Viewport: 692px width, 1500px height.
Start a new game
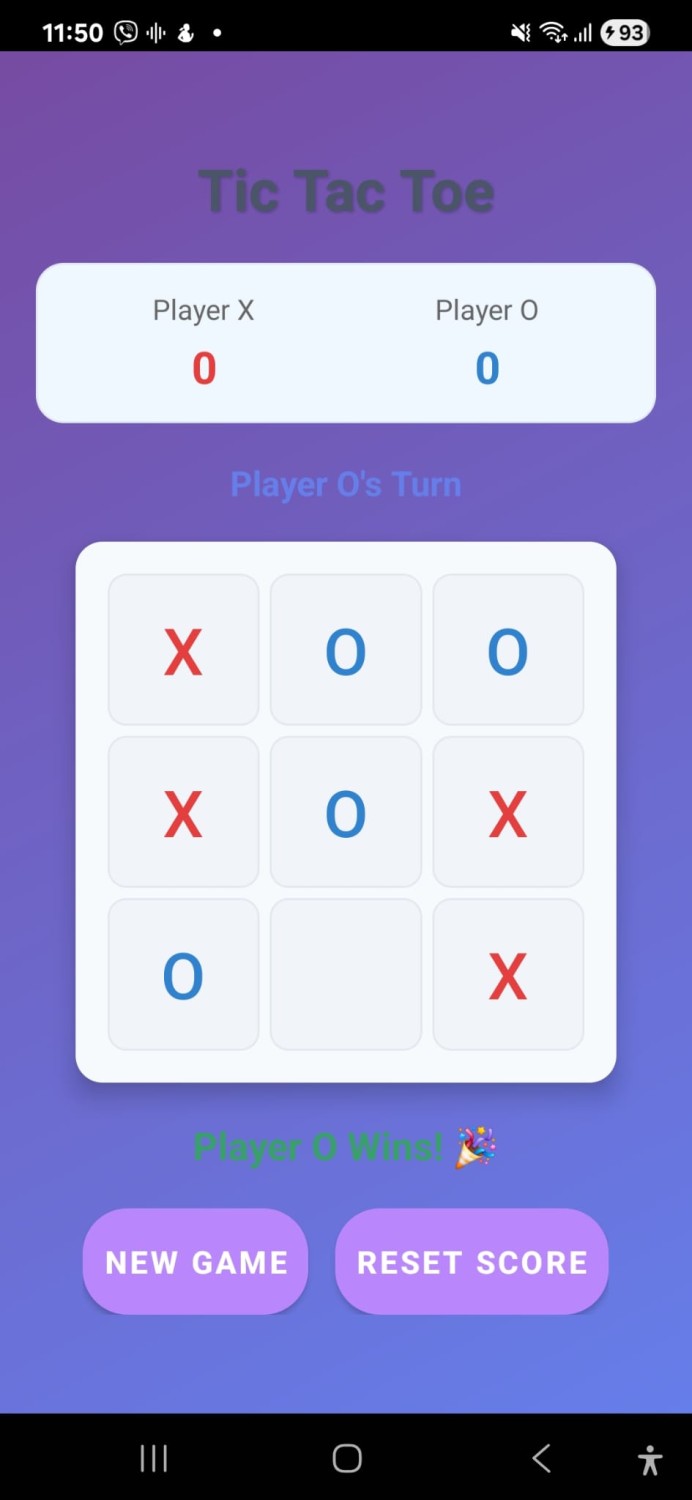196,1262
